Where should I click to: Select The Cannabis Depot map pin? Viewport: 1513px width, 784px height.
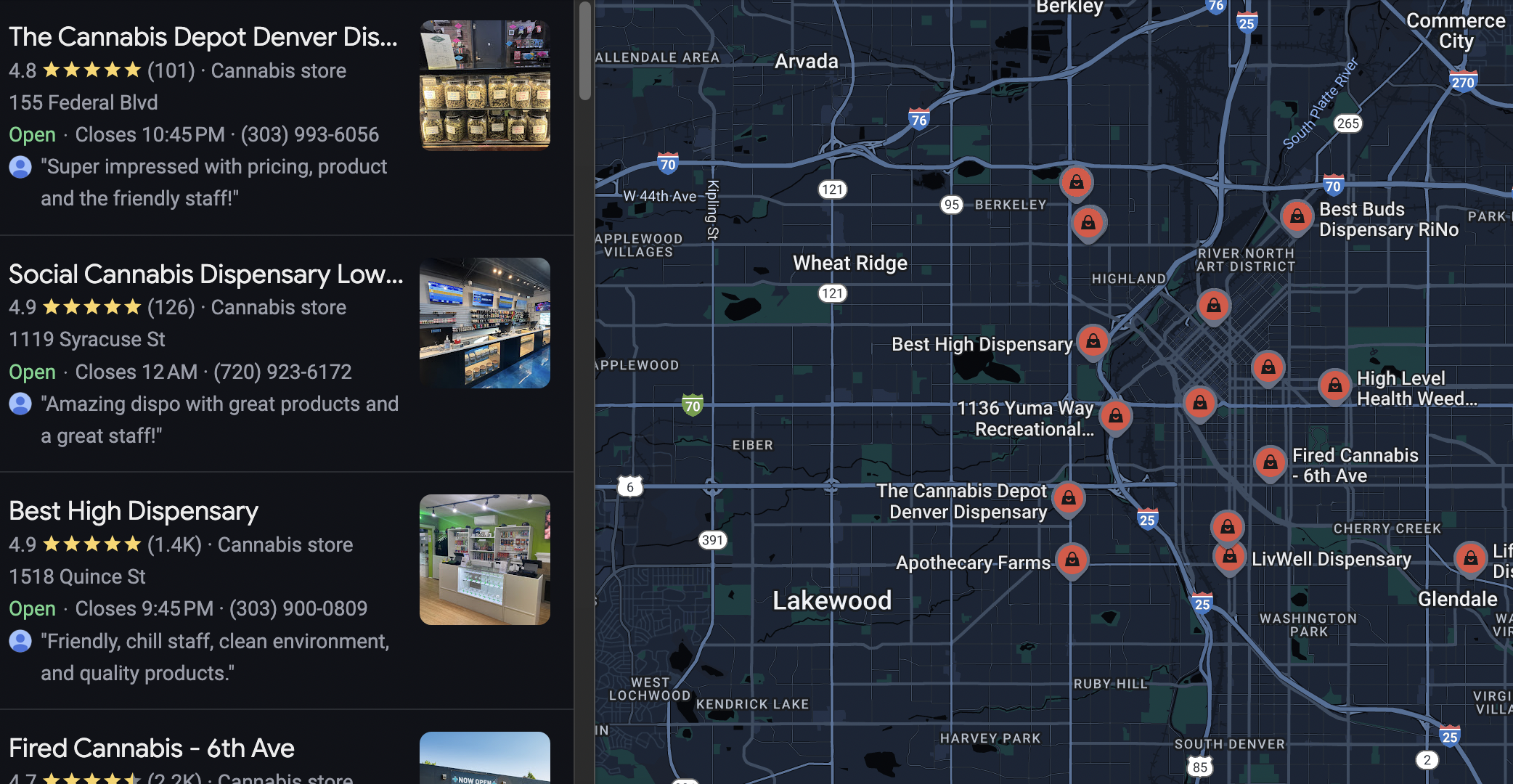[x=1068, y=497]
